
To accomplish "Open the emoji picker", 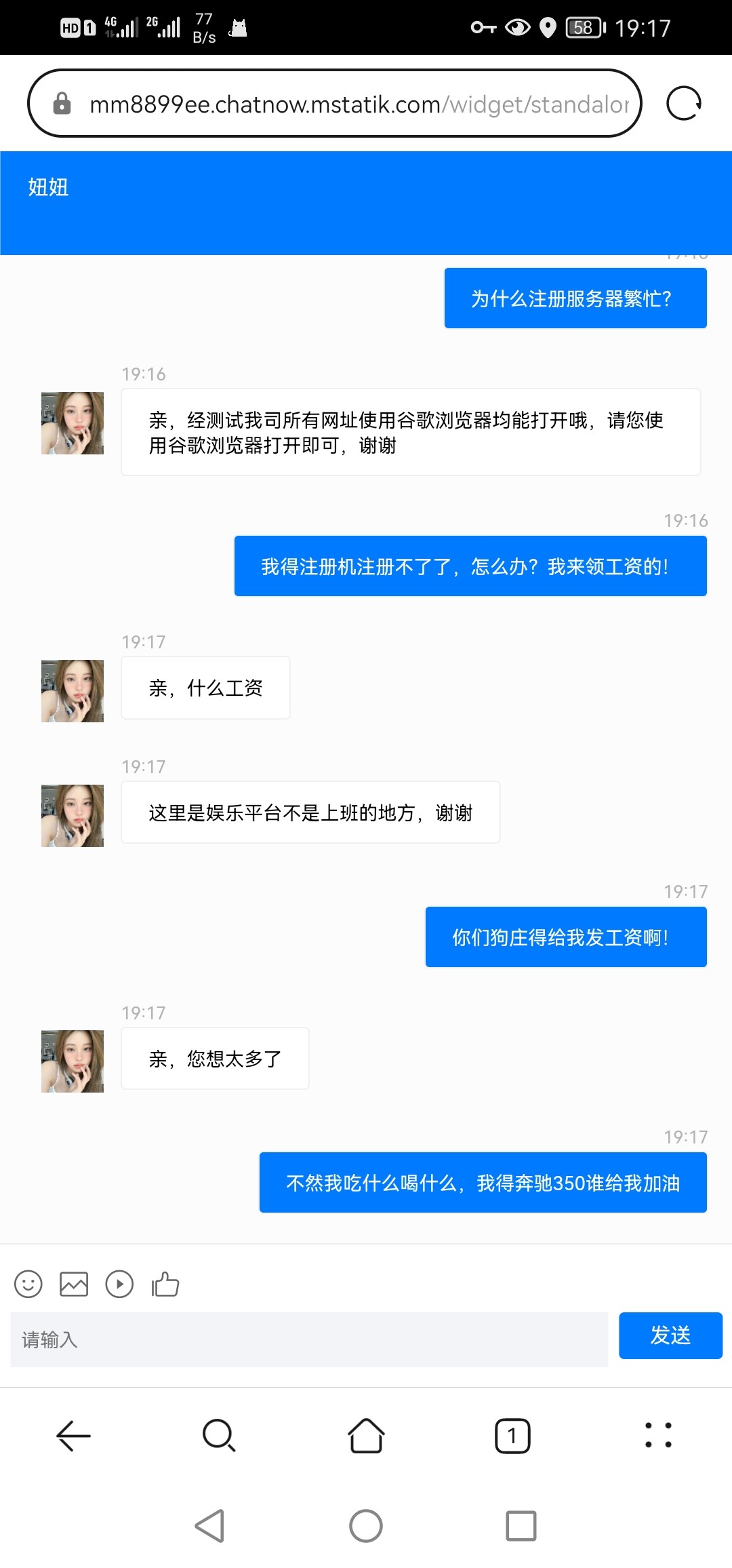I will point(28,1284).
